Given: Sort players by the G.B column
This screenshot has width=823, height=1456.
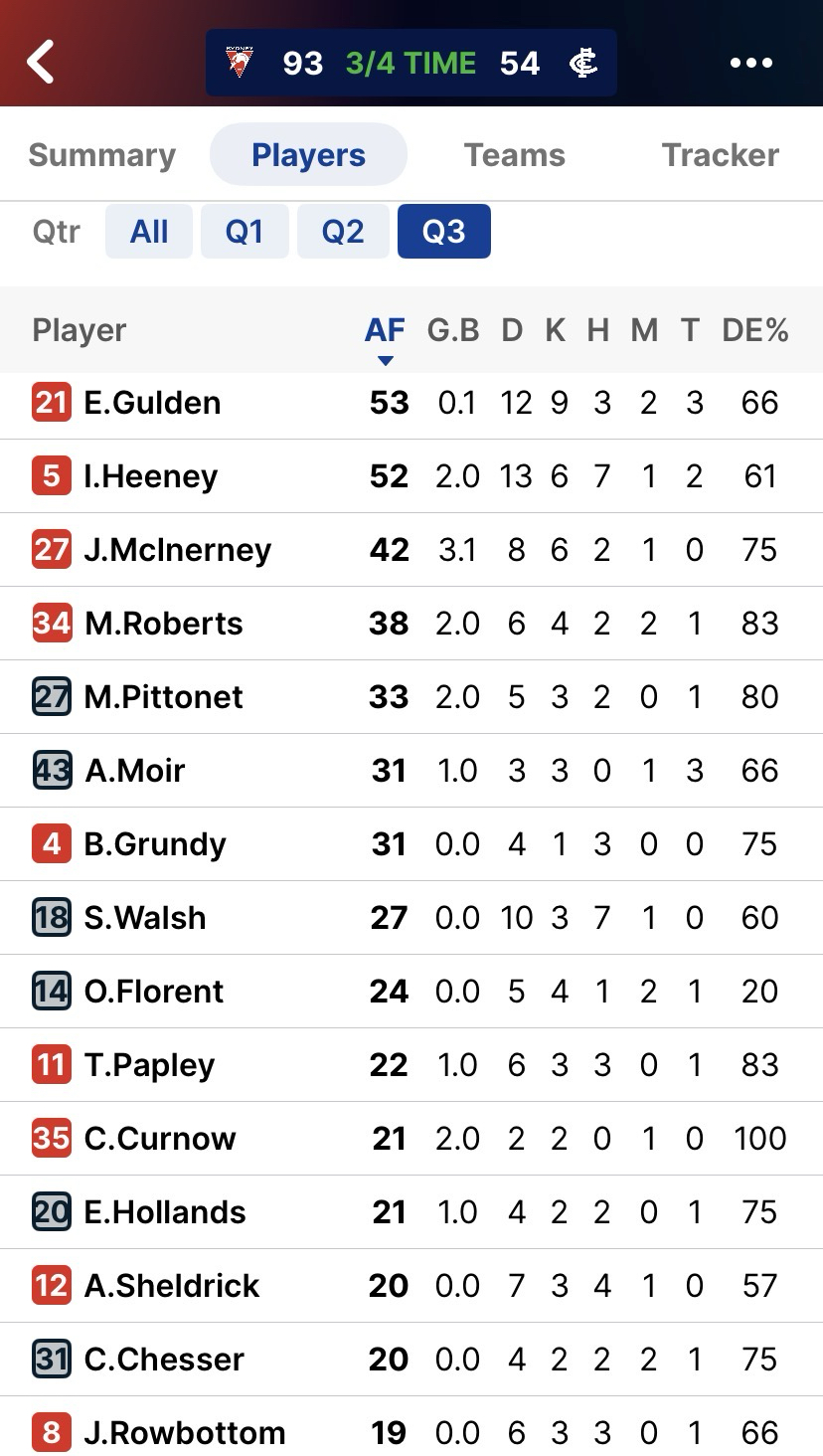Looking at the screenshot, I should click(453, 331).
